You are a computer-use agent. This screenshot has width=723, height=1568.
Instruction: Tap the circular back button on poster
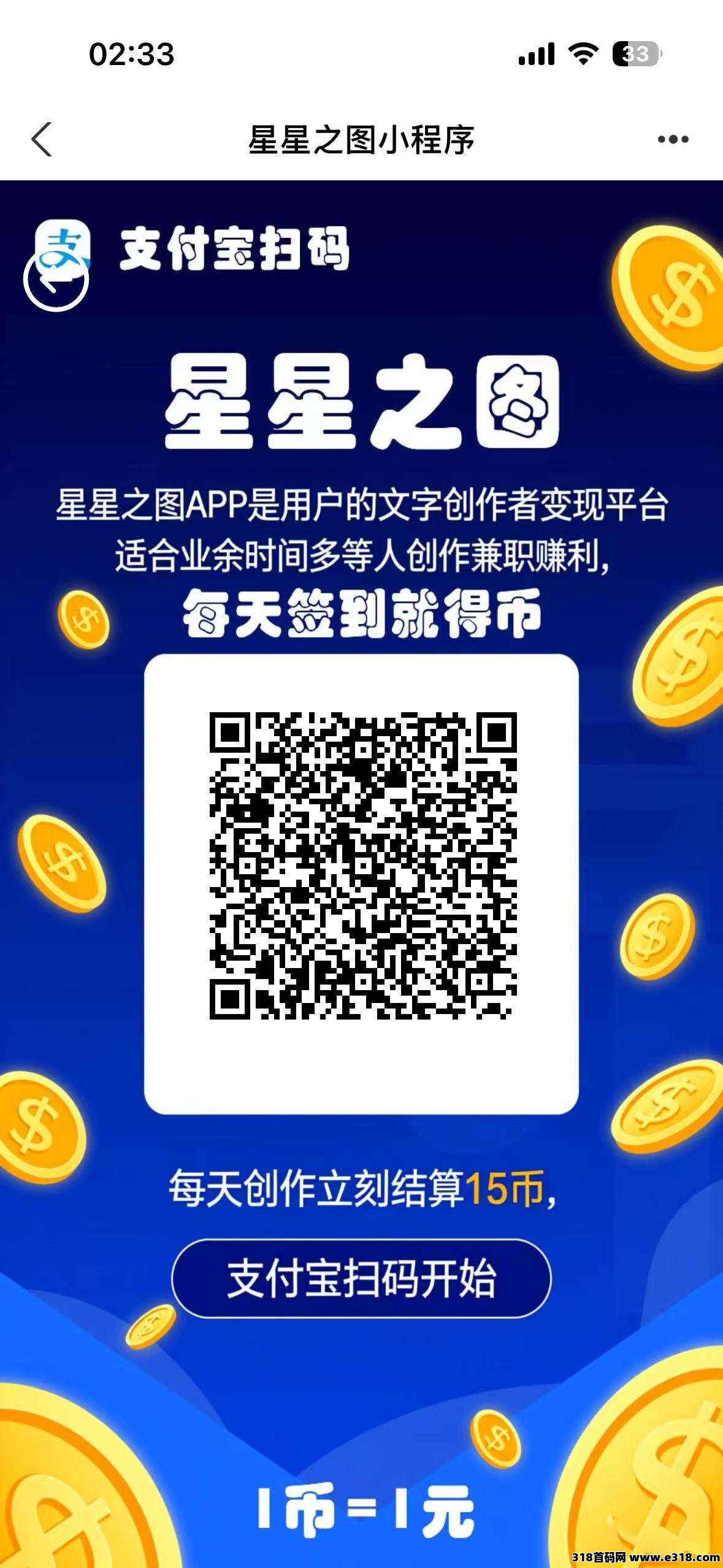56,279
